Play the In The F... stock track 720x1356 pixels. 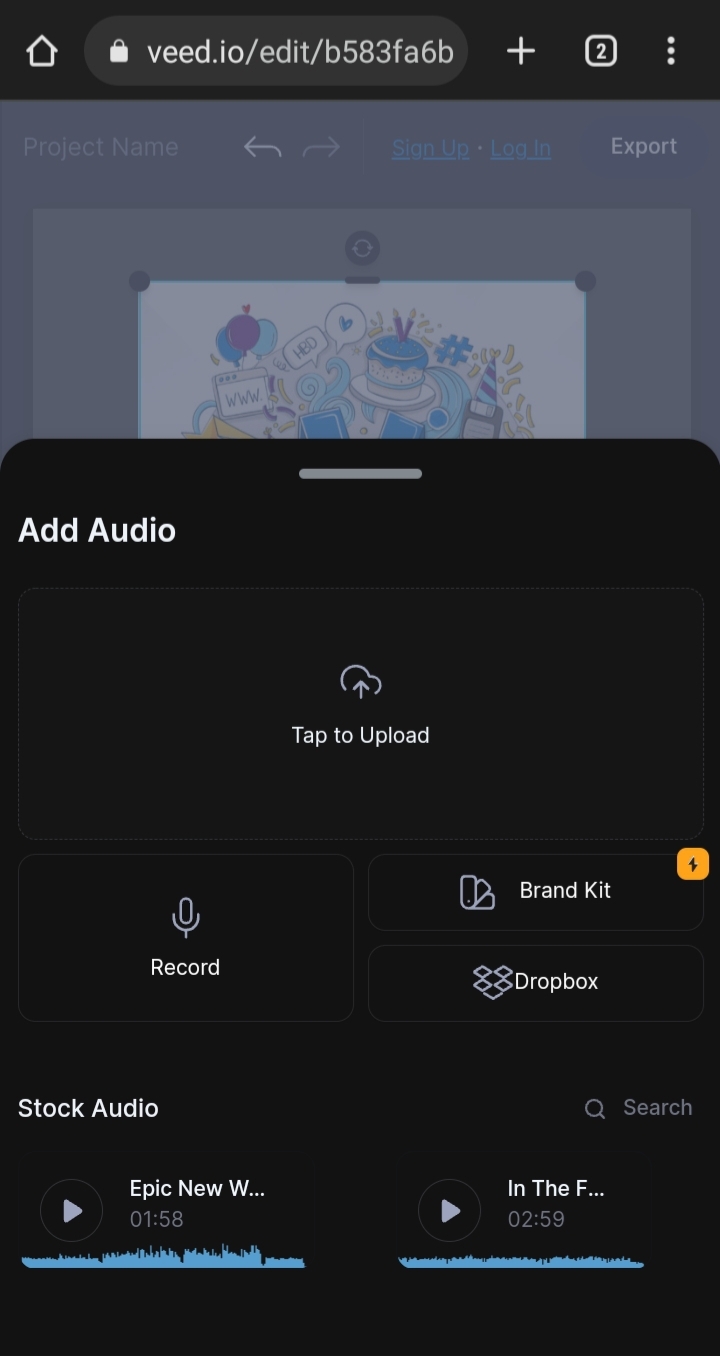click(x=449, y=1211)
